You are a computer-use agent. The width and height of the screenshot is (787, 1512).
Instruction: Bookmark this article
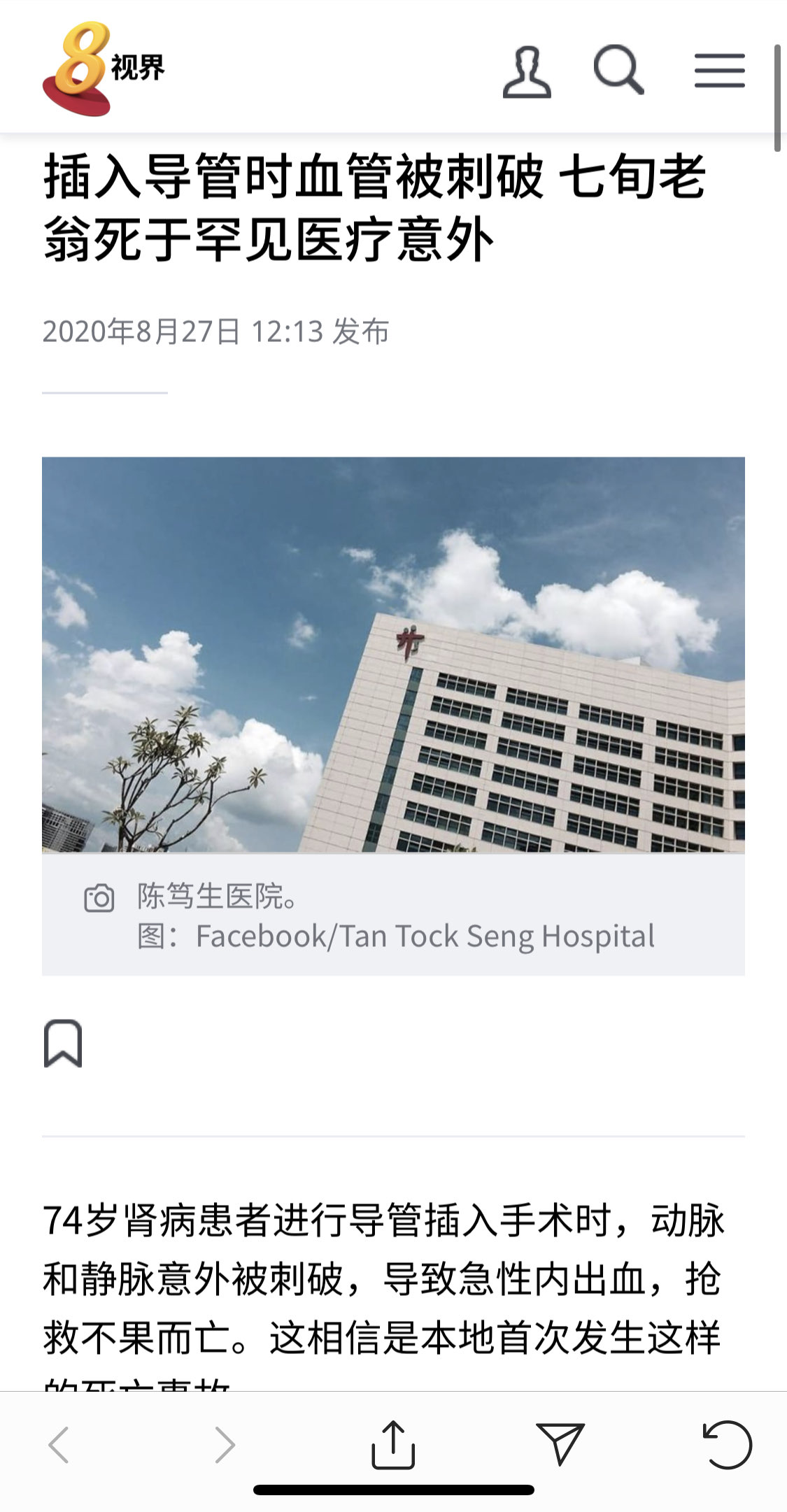pos(63,1043)
